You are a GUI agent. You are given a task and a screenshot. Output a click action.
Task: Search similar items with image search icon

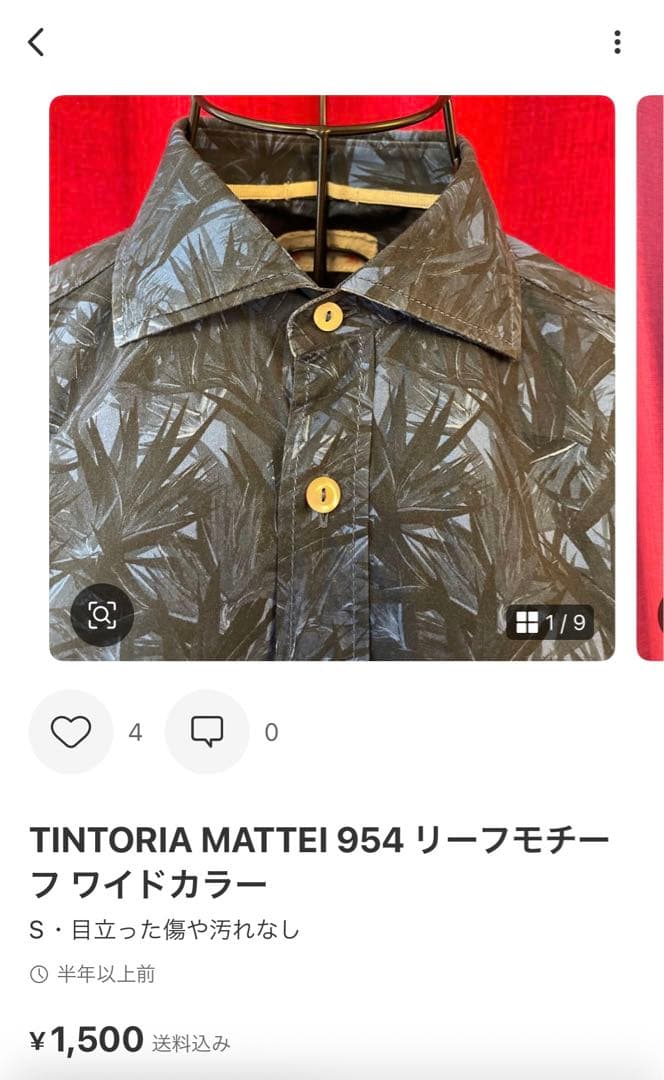(102, 614)
